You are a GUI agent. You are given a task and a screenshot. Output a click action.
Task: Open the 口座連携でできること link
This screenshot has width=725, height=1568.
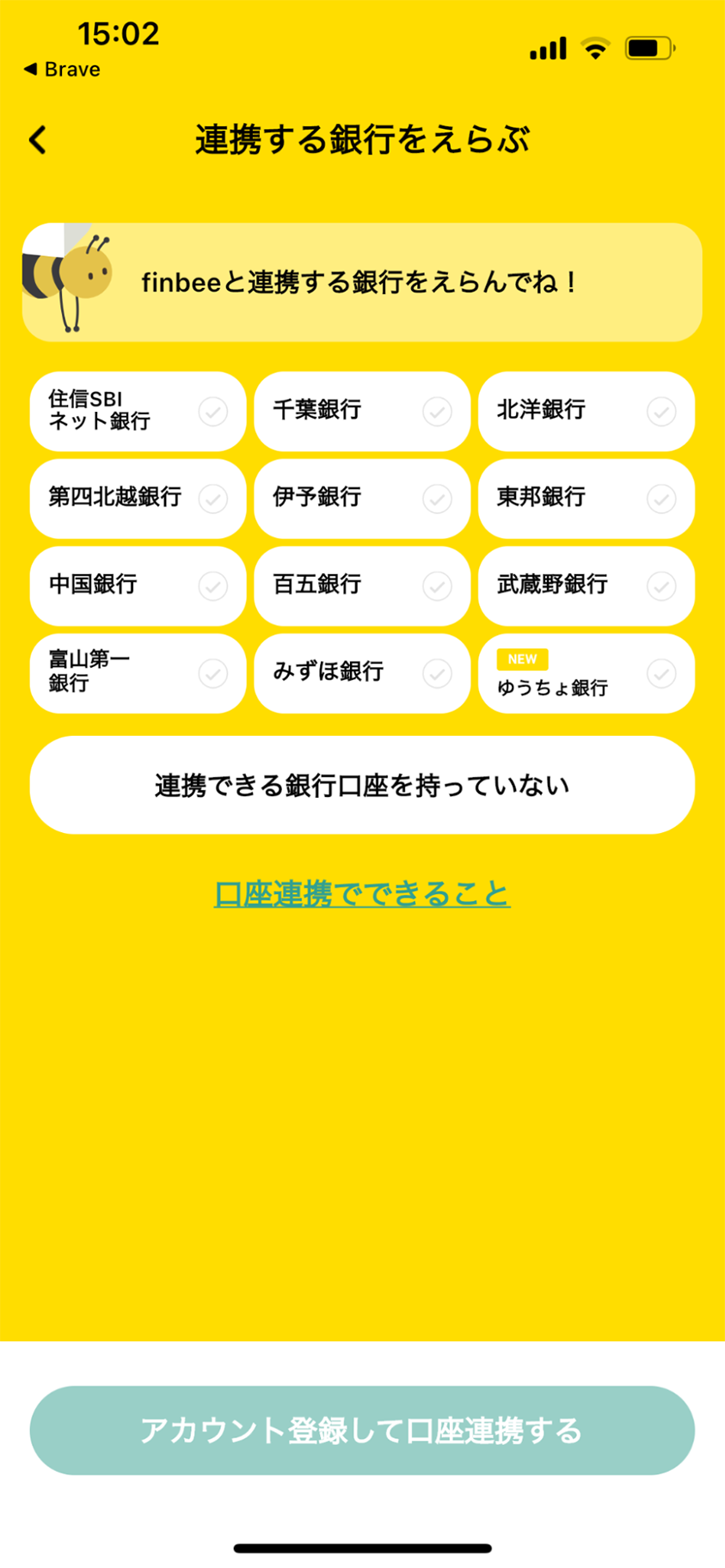point(362,894)
